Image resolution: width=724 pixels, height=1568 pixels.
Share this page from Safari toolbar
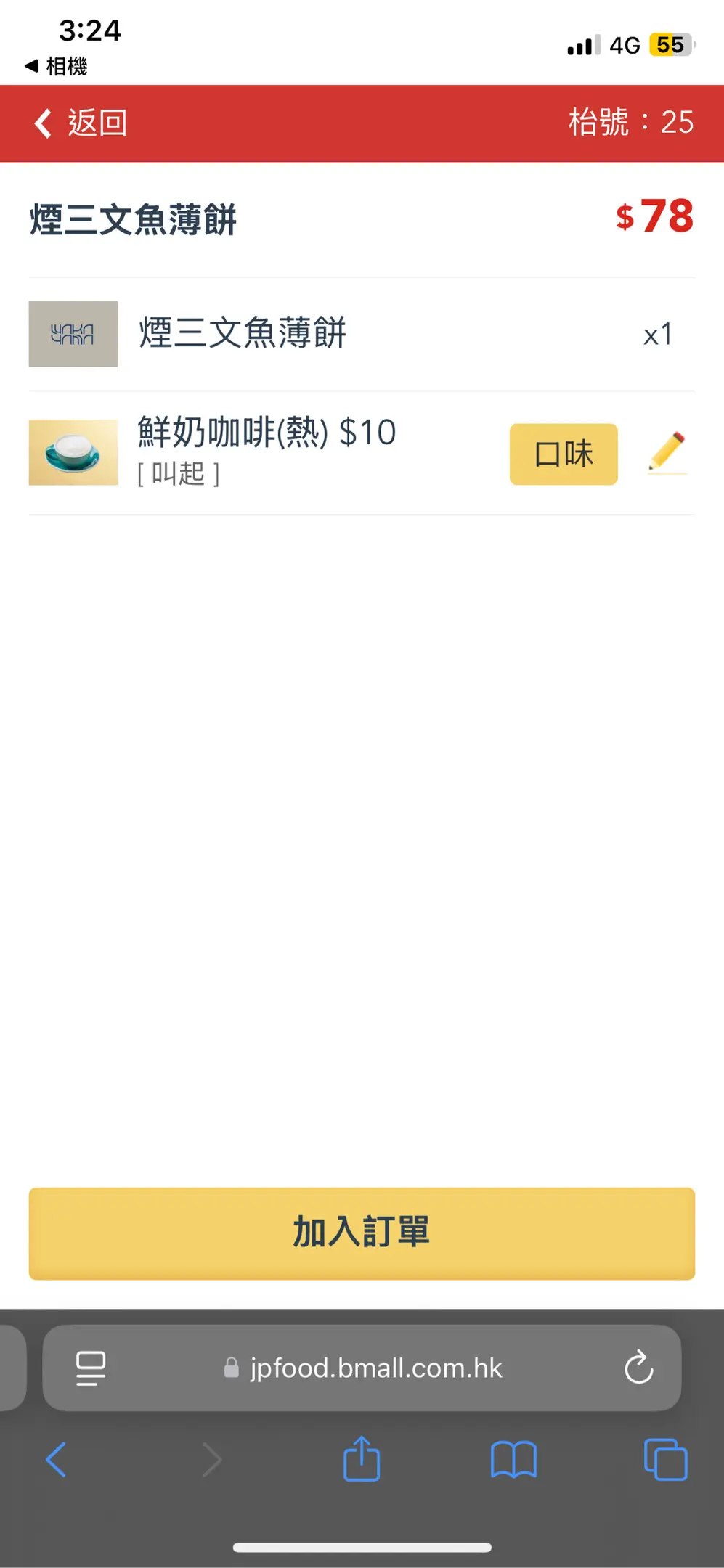click(x=362, y=1459)
